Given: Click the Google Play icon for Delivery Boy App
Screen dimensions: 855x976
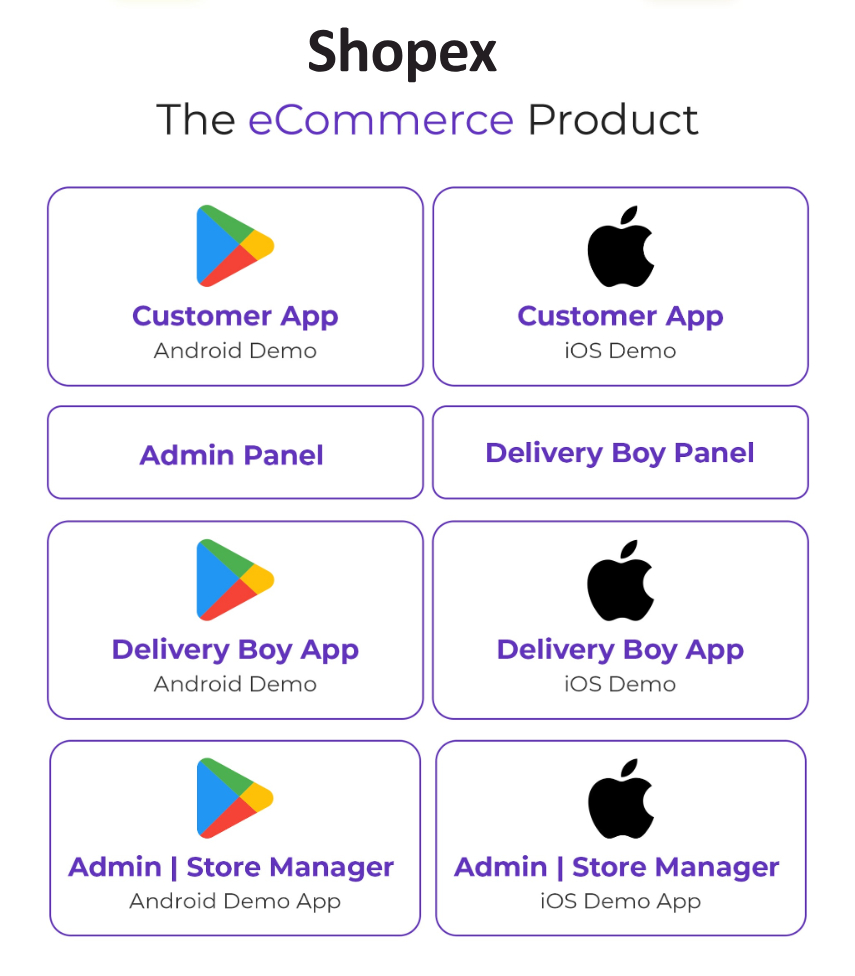Looking at the screenshot, I should [236, 578].
